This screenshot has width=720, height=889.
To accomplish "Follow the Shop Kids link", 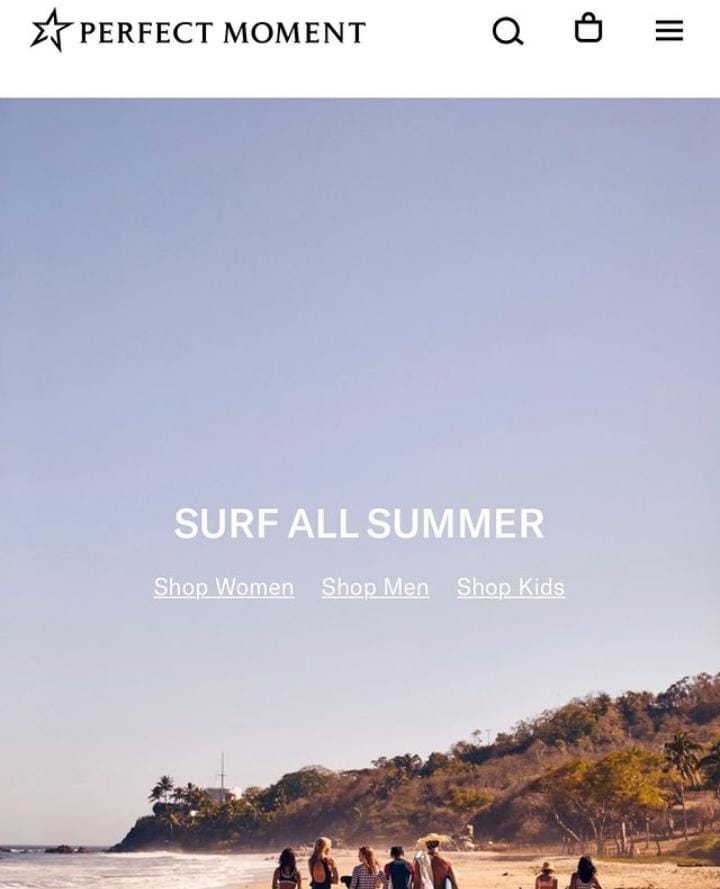I will [x=510, y=587].
